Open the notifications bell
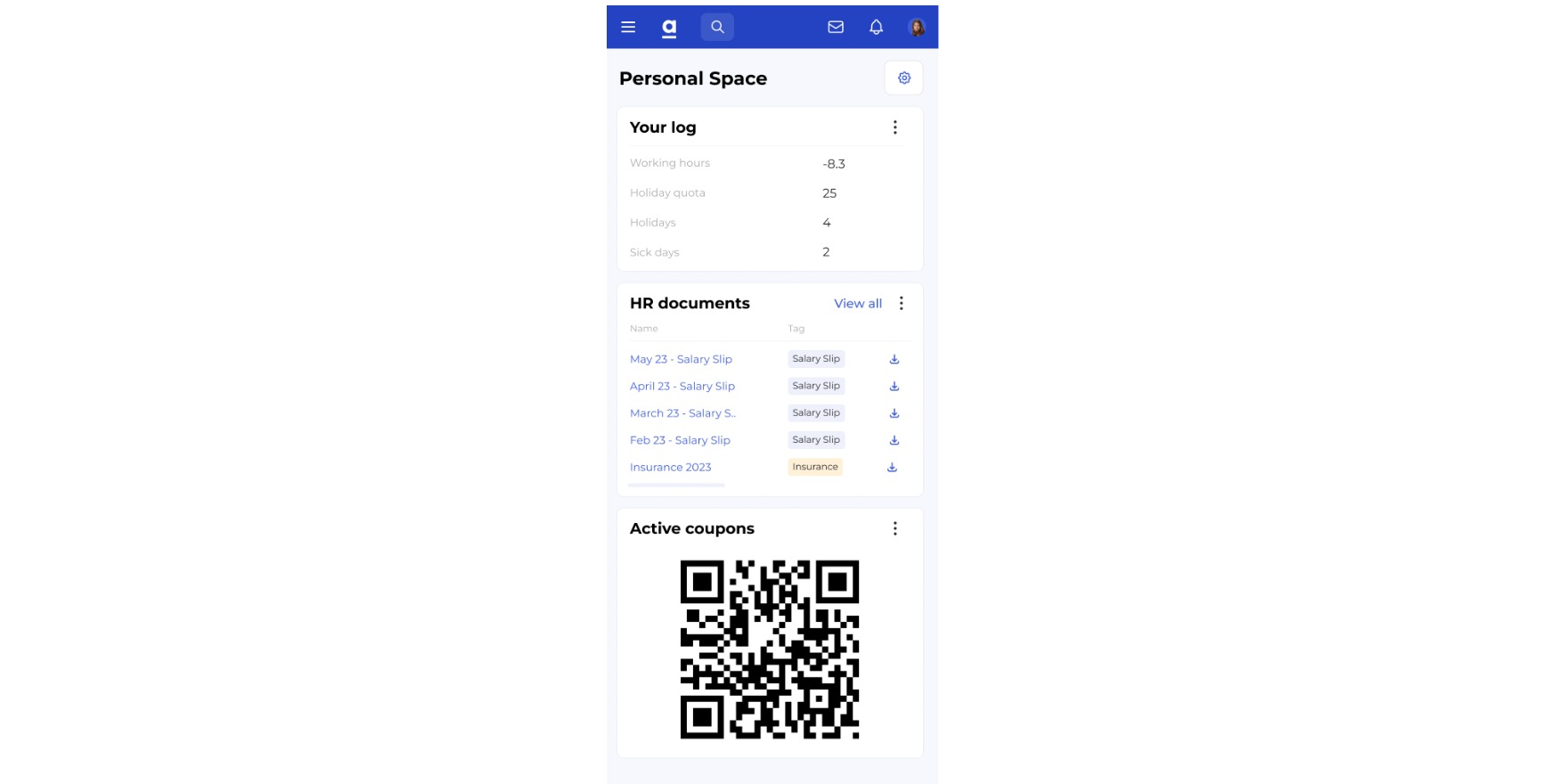Screen dimensions: 1568x784 tap(876, 27)
